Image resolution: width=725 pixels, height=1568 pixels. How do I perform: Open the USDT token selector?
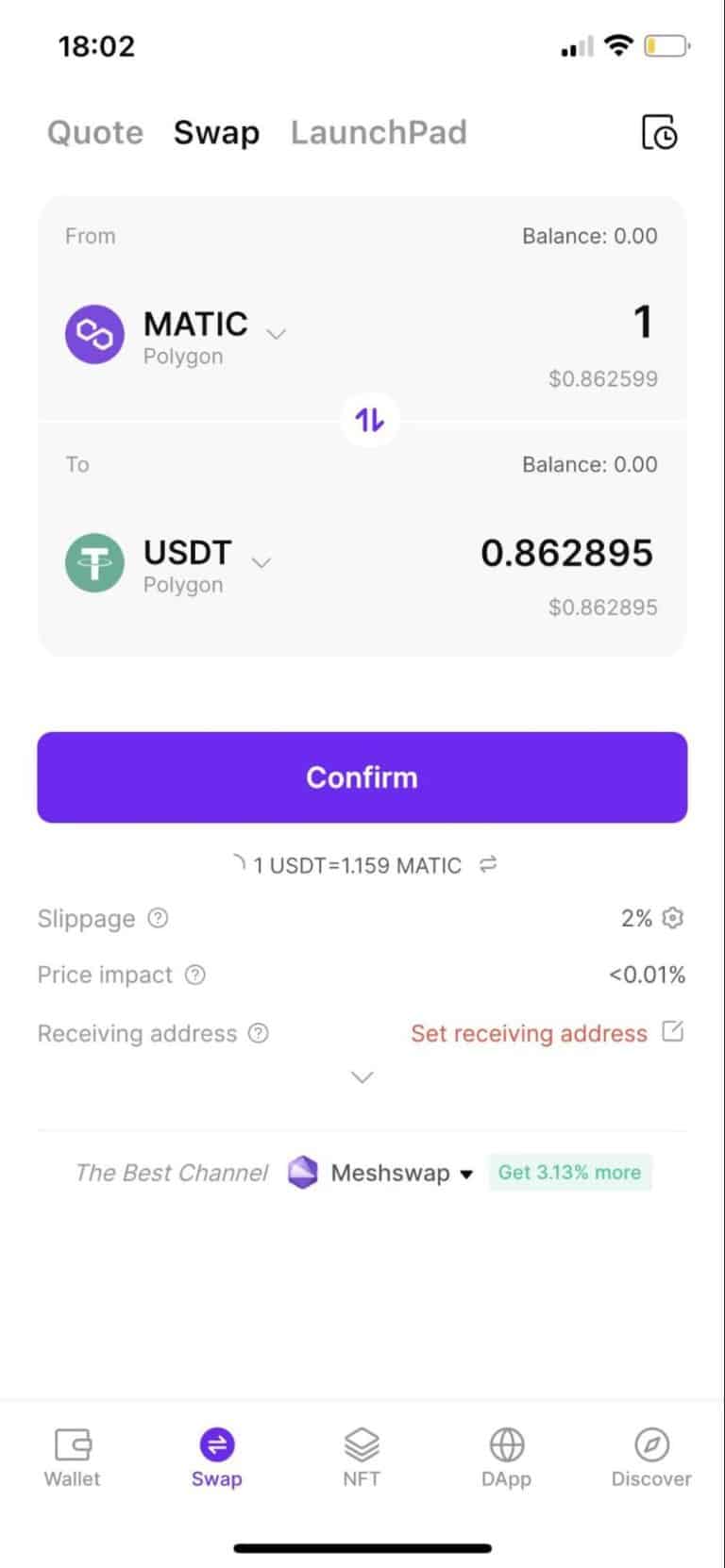168,564
